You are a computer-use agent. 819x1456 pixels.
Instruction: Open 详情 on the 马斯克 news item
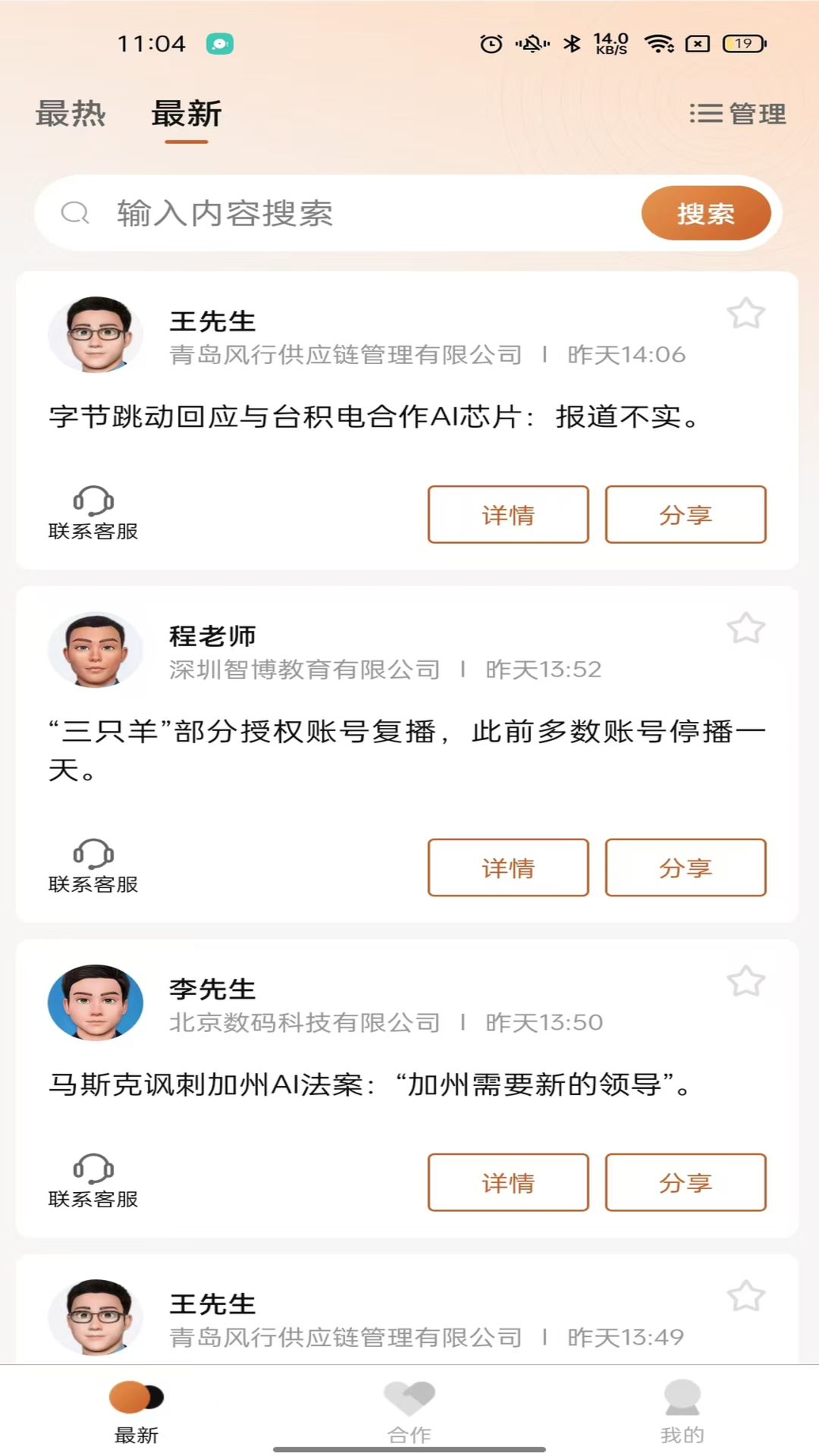(x=507, y=1182)
